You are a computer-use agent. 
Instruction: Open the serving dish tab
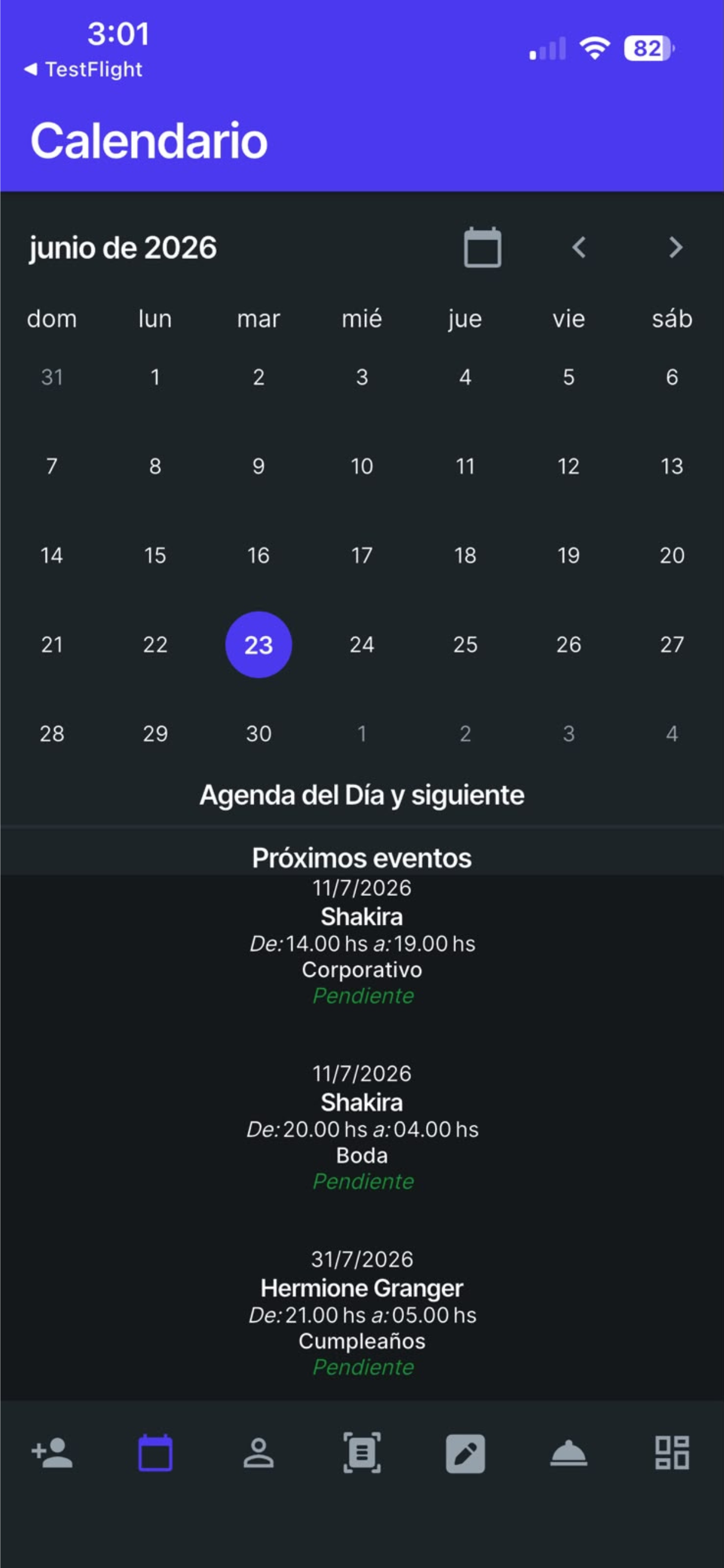568,1453
